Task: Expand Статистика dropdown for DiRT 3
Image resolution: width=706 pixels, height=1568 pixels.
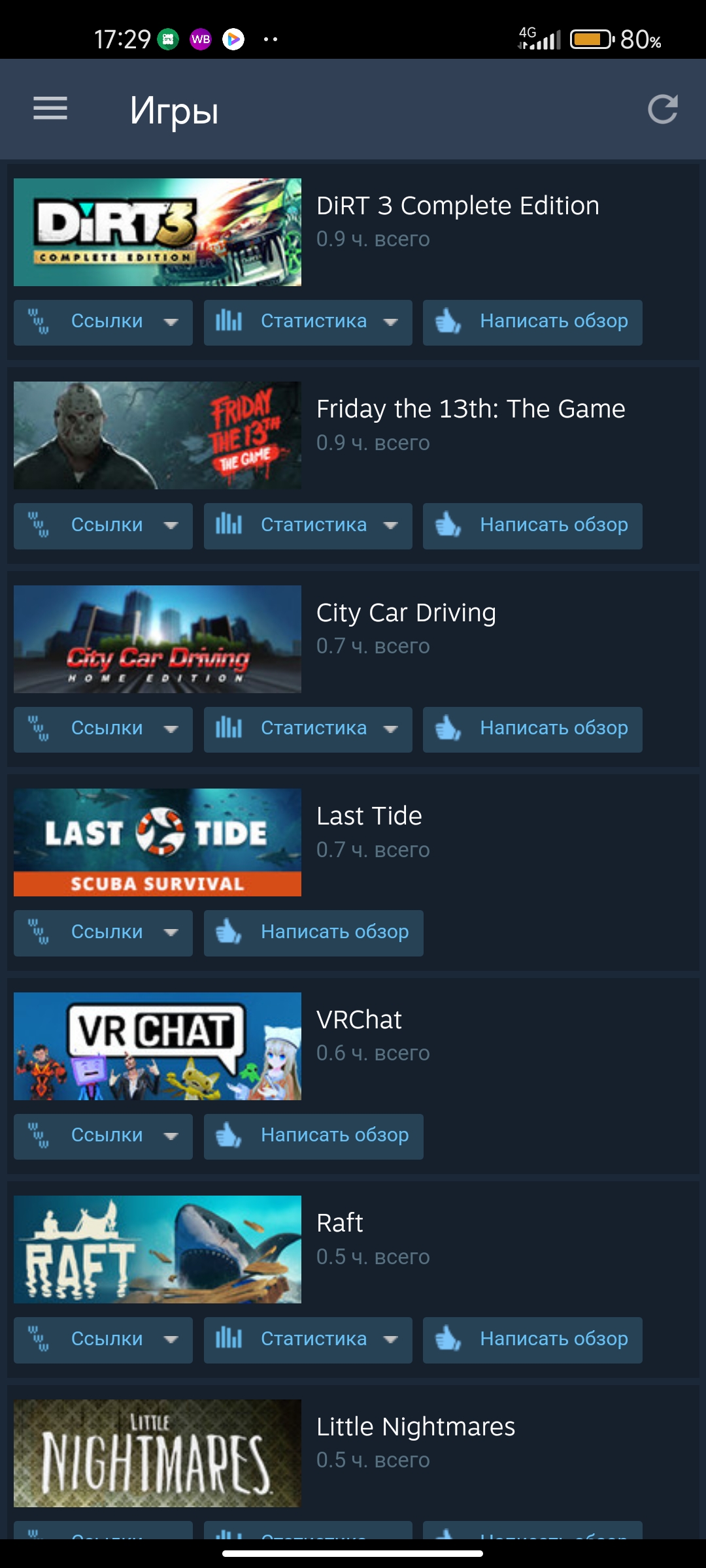Action: click(x=308, y=322)
